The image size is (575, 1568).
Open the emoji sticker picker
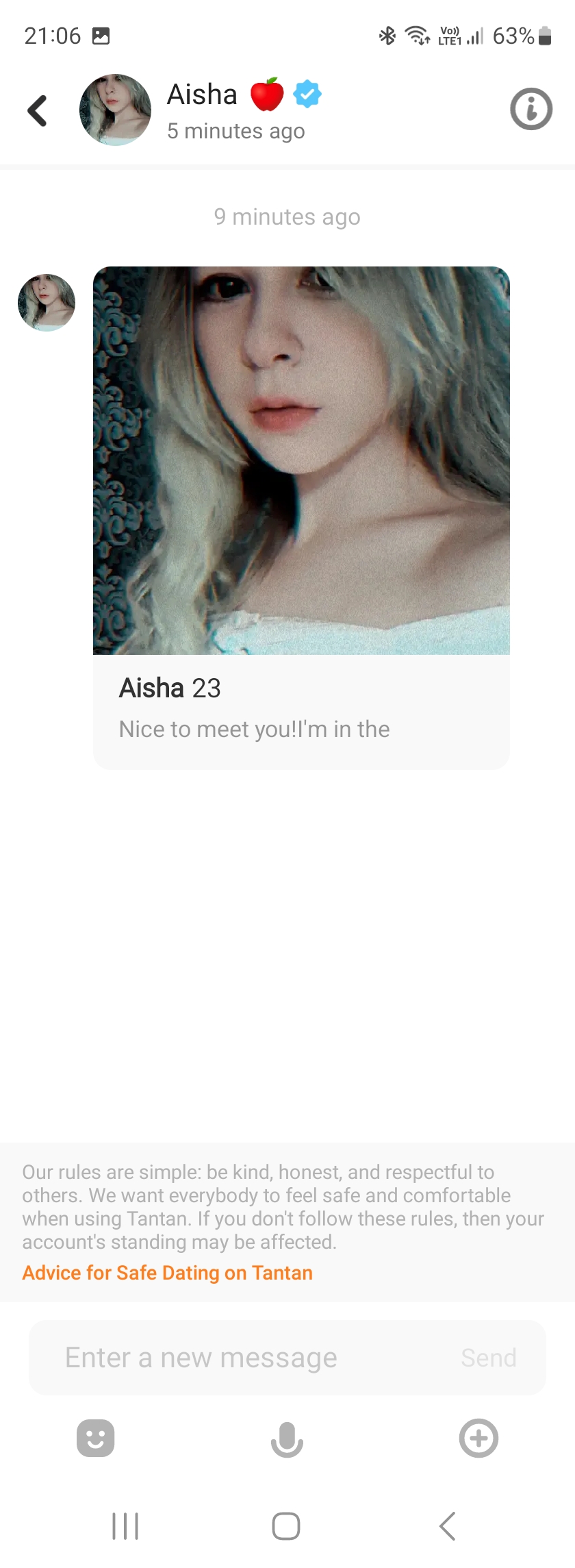point(95,1437)
